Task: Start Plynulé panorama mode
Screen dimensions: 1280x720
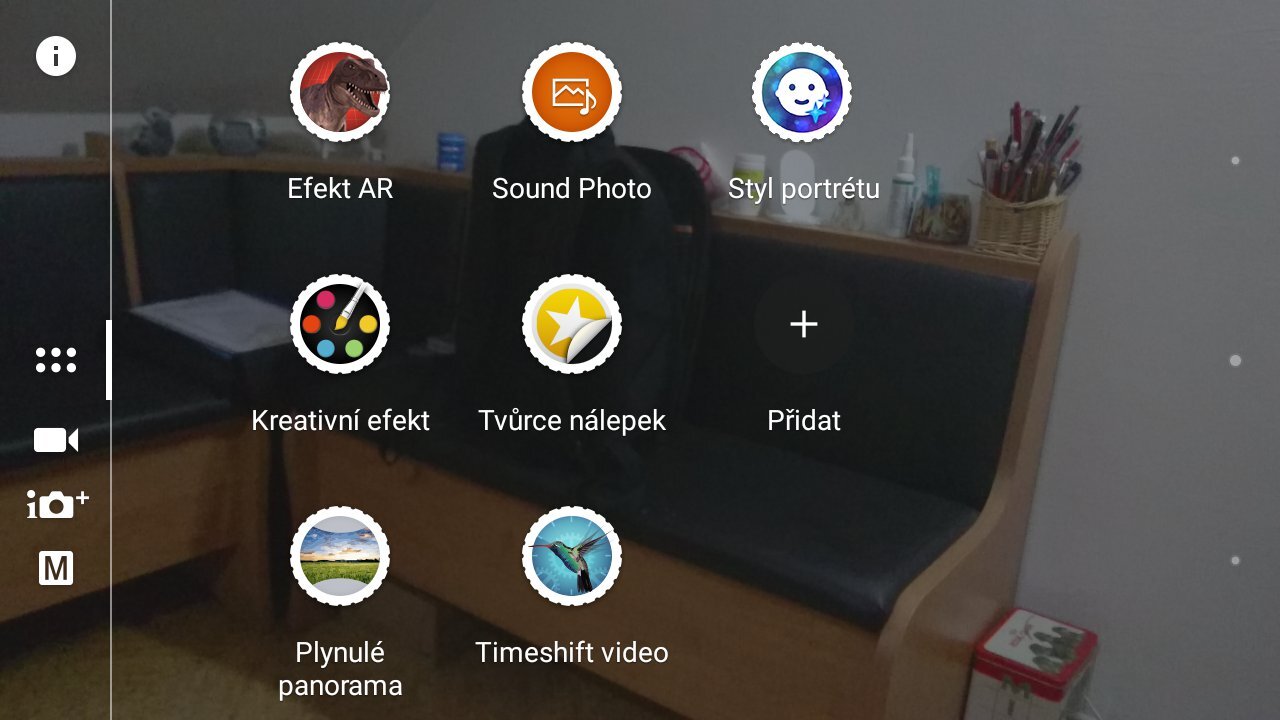Action: (340, 556)
